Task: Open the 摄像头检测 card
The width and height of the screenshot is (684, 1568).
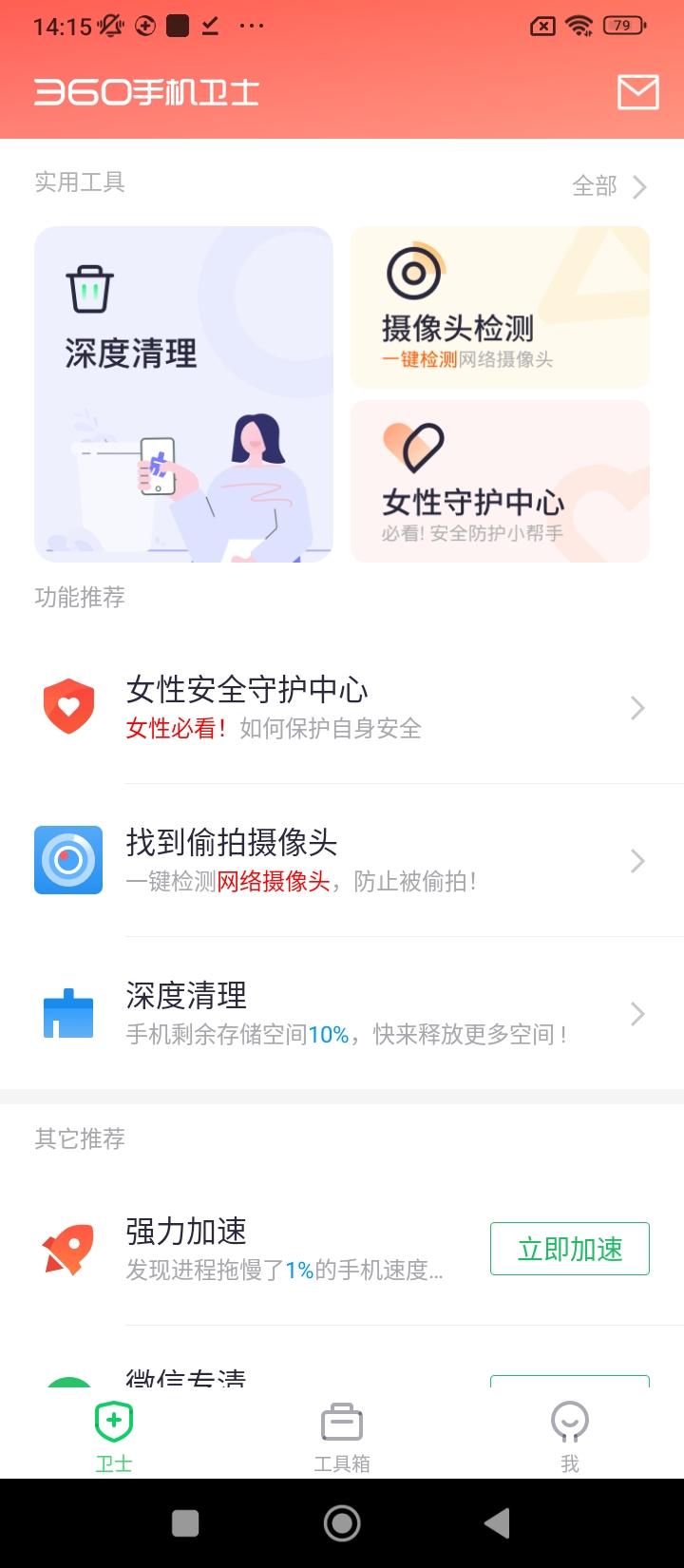Action: coord(500,307)
